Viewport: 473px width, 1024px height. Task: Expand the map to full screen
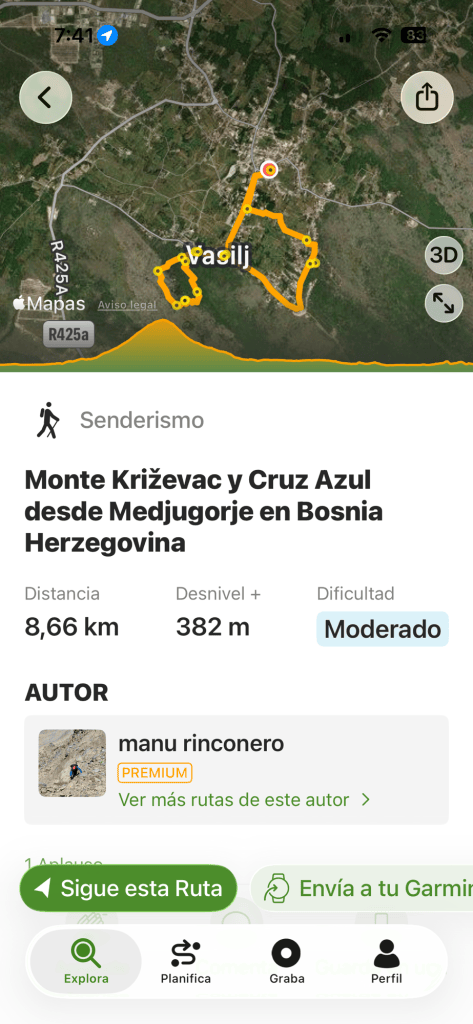(444, 304)
